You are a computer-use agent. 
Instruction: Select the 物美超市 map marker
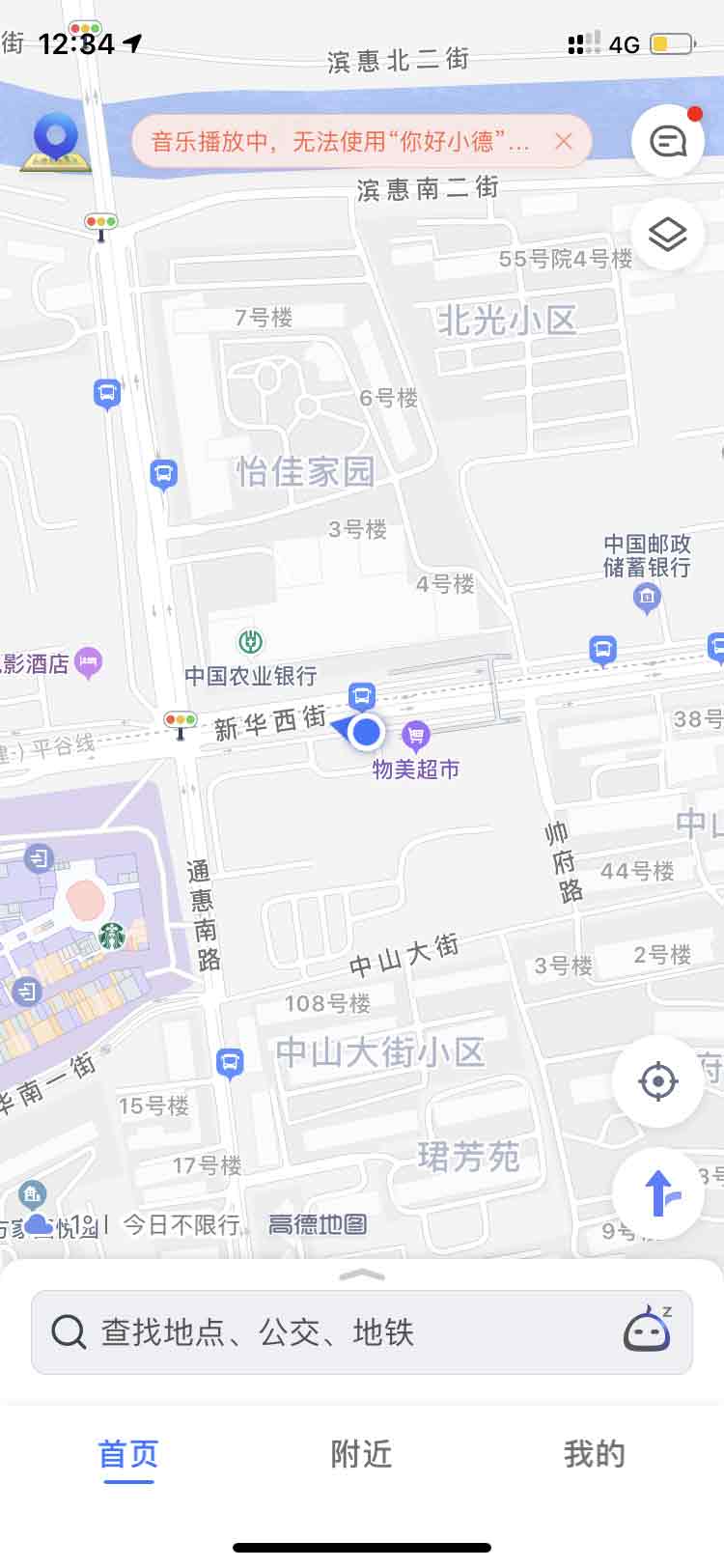(x=416, y=737)
